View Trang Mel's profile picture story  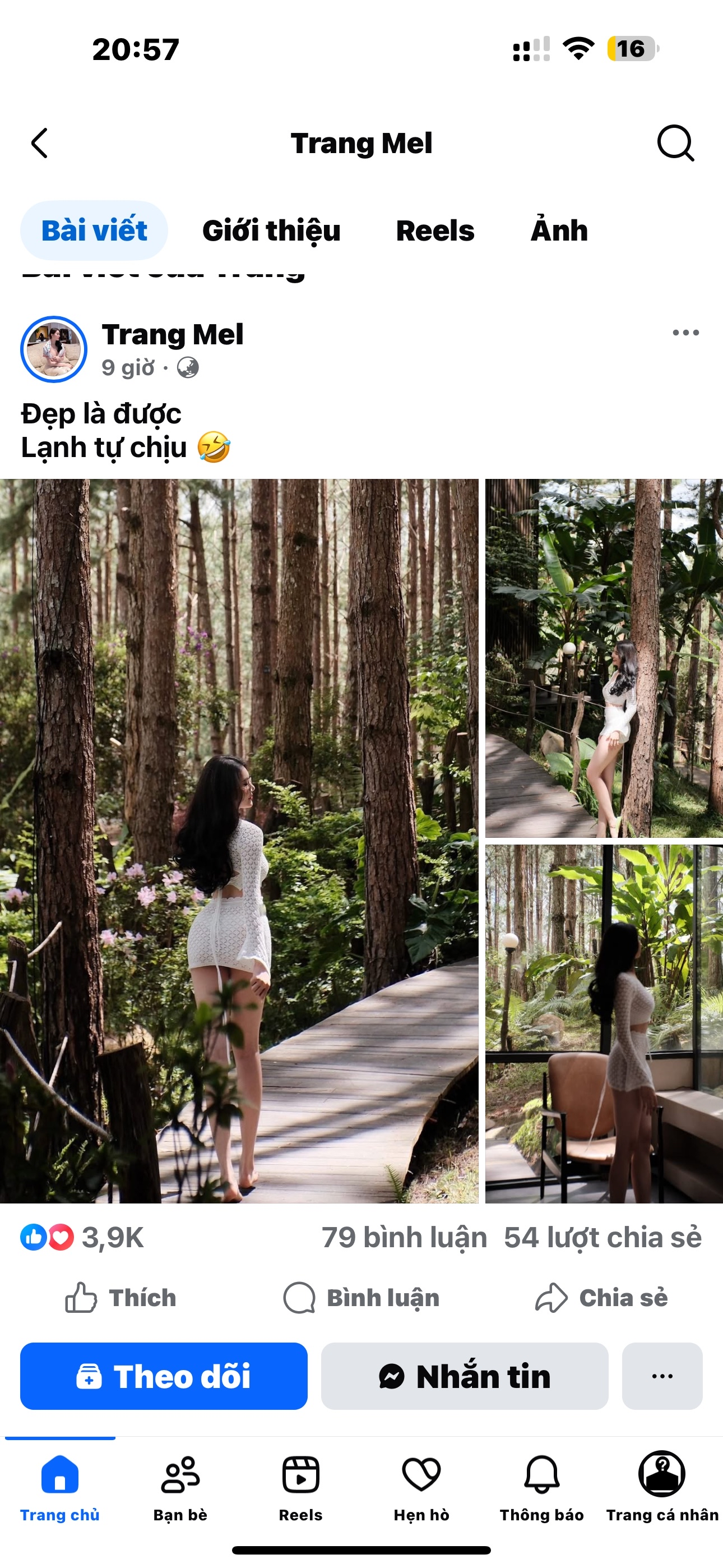pyautogui.click(x=54, y=349)
